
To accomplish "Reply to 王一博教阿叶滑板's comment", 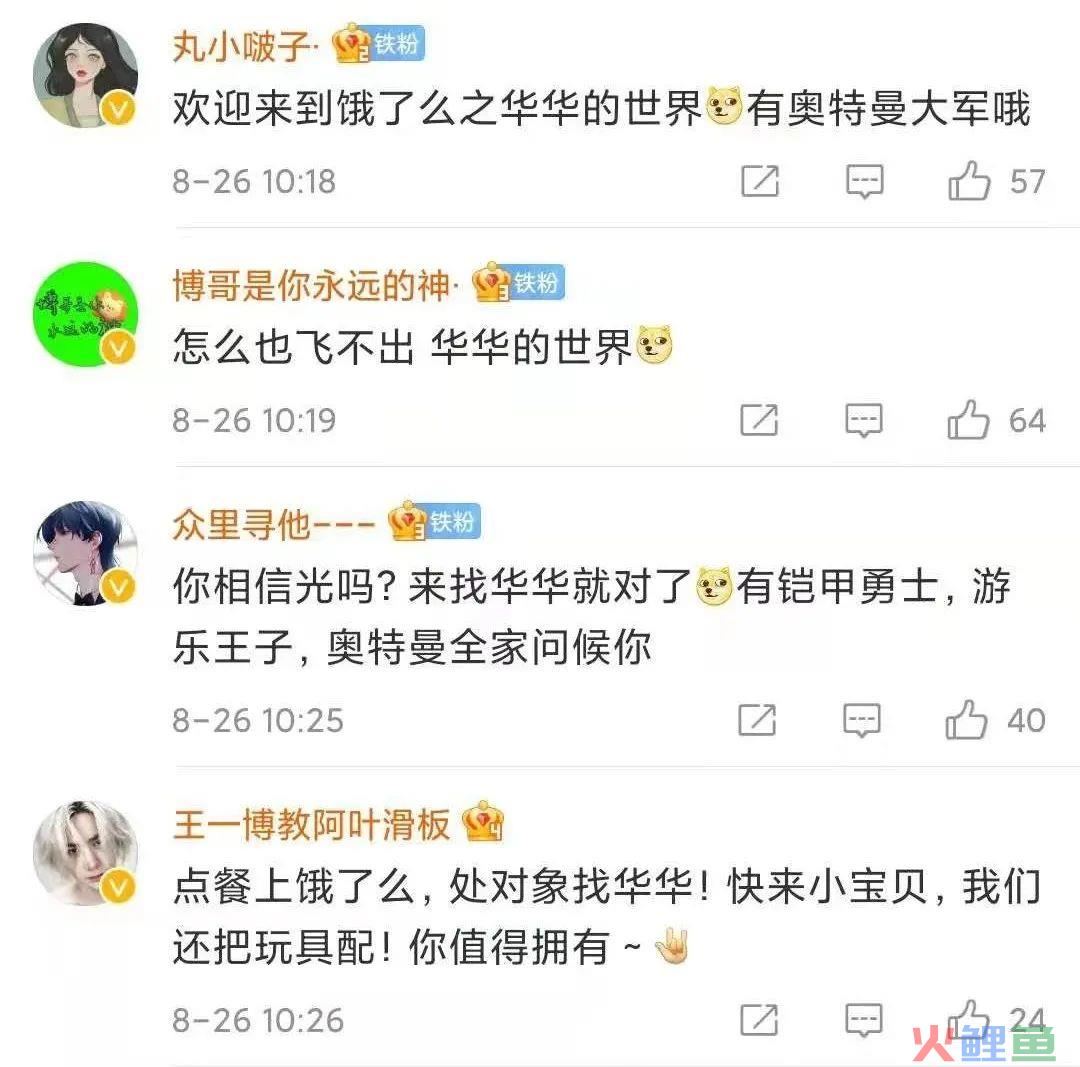I will pos(863,1020).
